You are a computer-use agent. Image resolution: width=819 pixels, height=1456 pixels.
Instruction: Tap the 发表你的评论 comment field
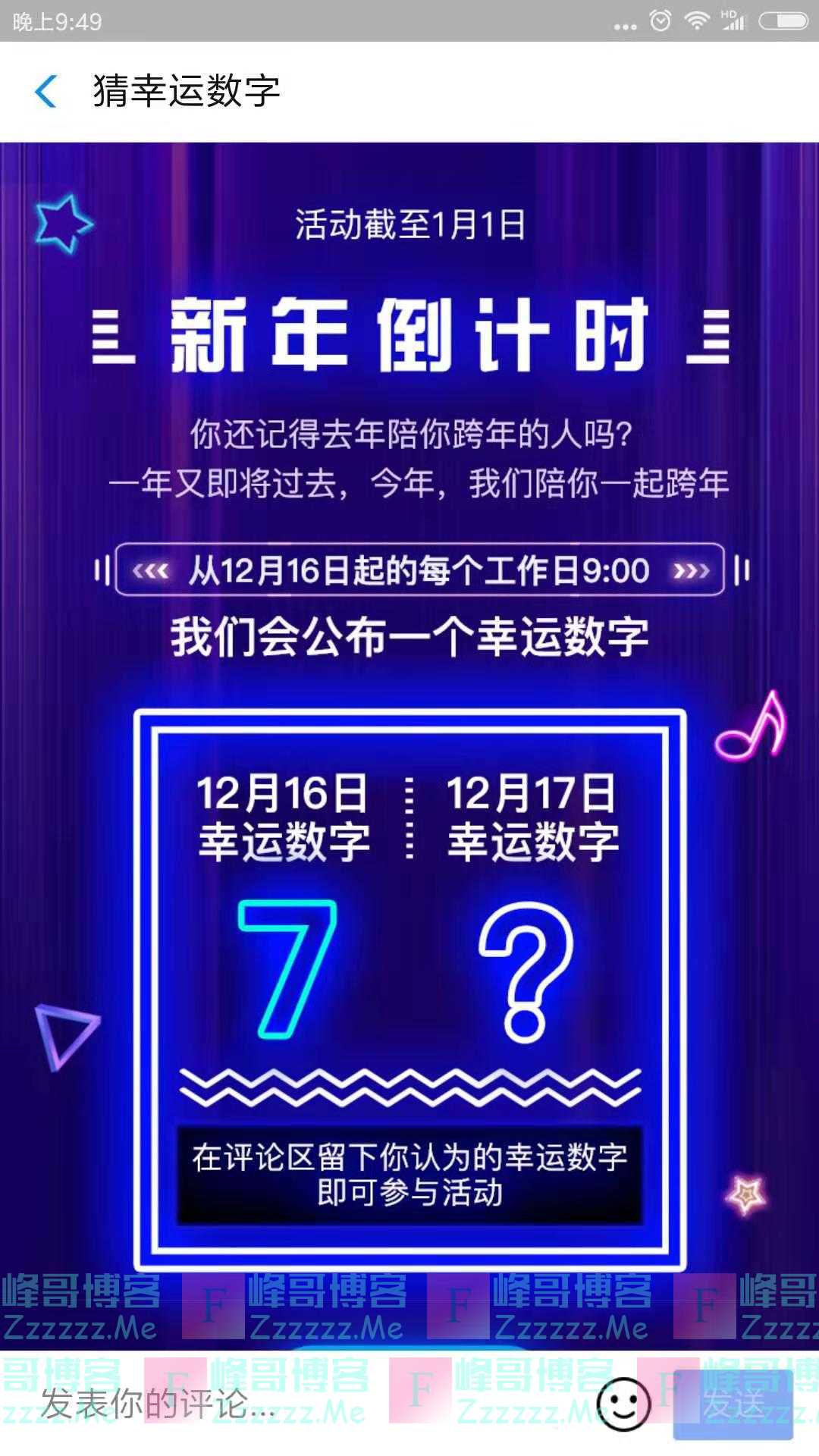click(x=303, y=1404)
